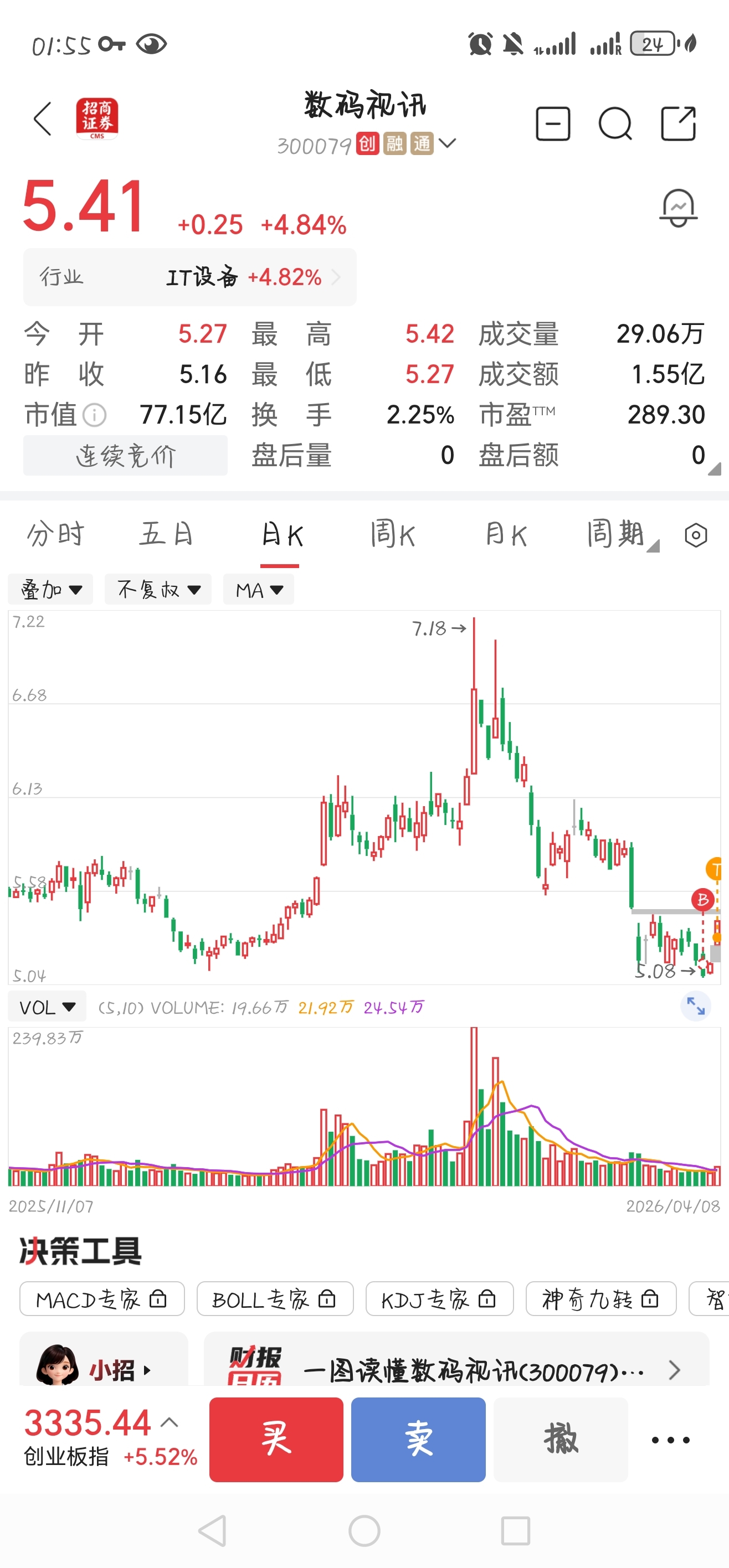729x1568 pixels.
Task: Expand the 周期 period options
Action: [x=622, y=534]
